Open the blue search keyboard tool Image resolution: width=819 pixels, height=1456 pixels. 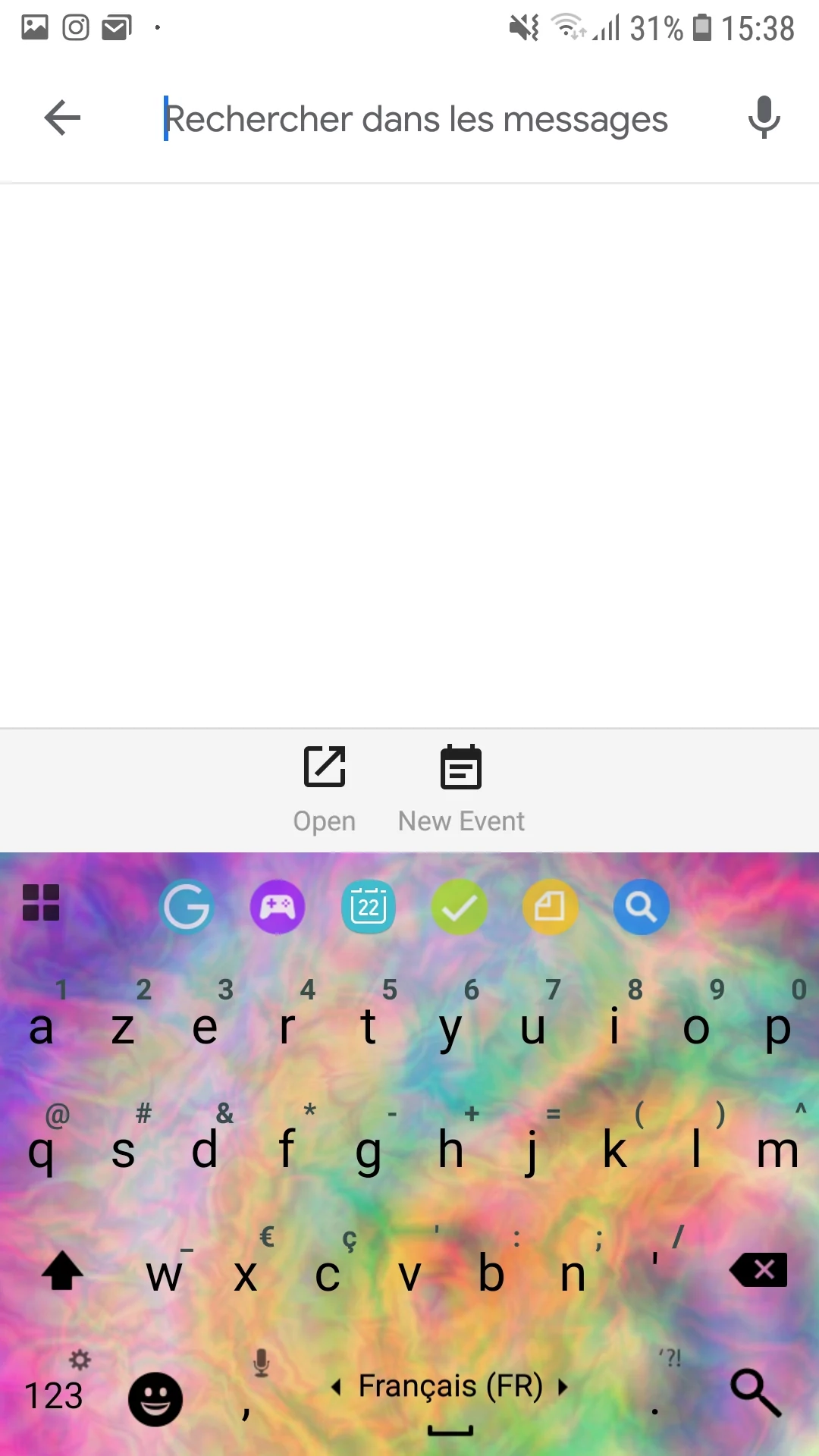(x=641, y=906)
